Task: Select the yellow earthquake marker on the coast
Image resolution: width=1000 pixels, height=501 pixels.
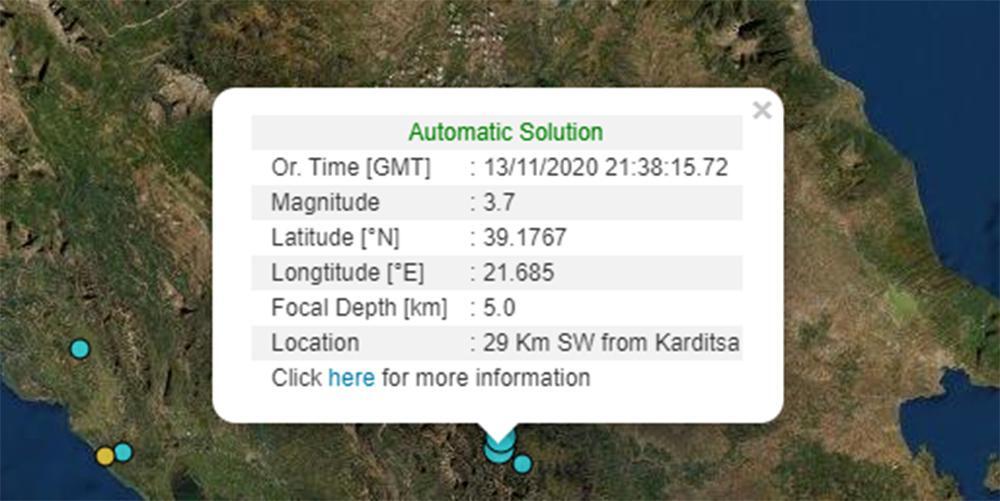Action: point(105,456)
